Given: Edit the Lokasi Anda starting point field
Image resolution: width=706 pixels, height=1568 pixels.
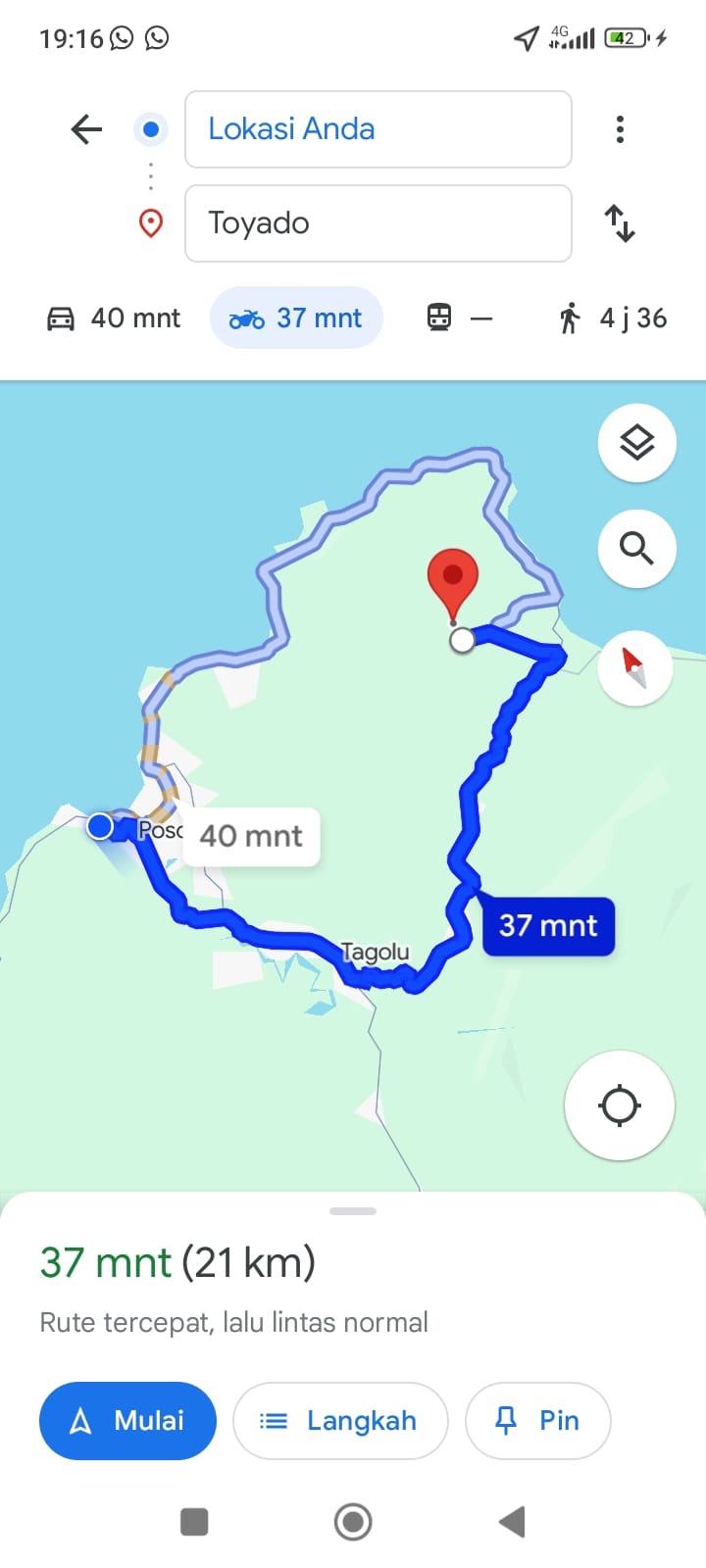Looking at the screenshot, I should 378,129.
